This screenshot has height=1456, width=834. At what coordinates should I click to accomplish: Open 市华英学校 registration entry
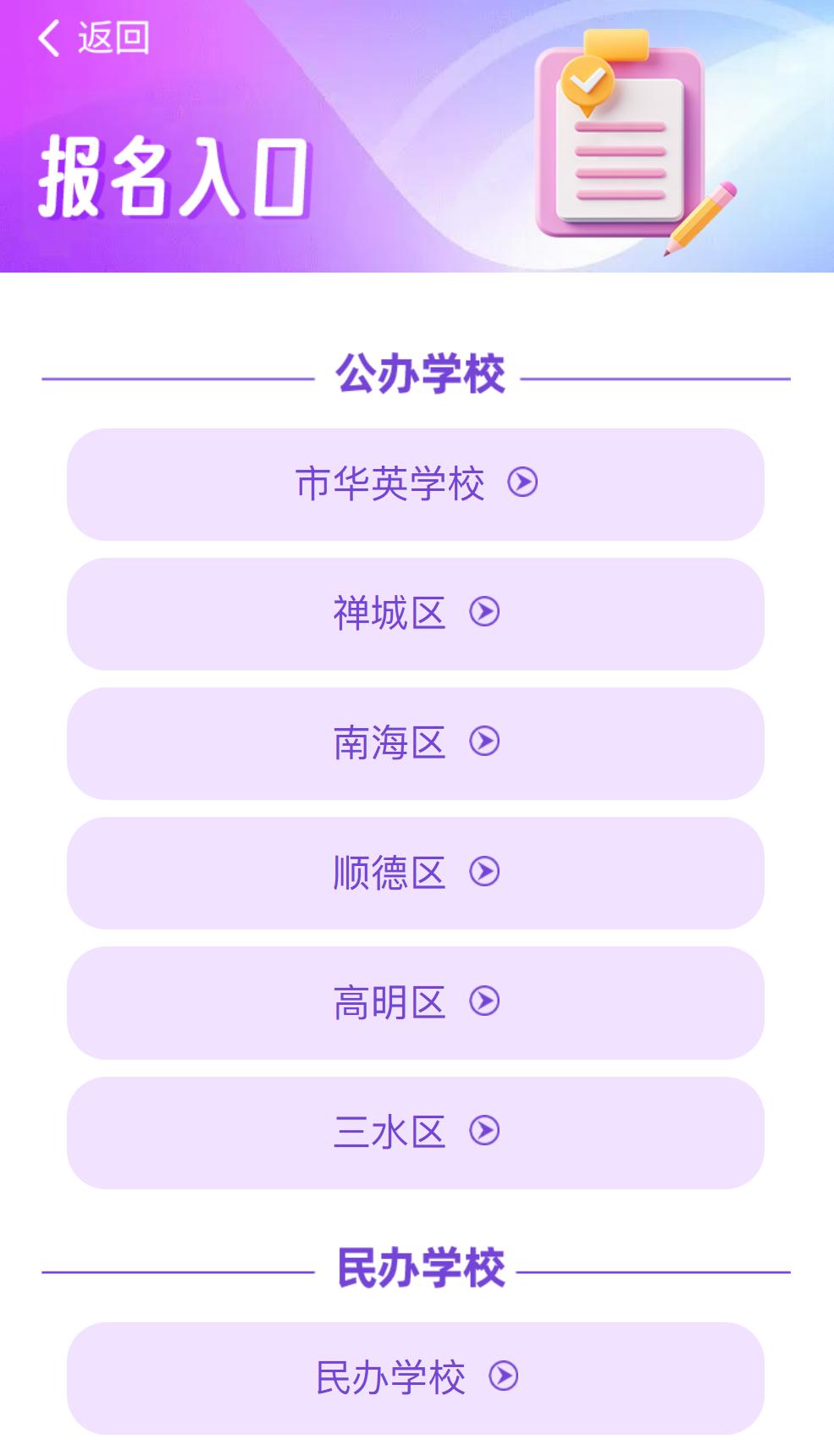(x=415, y=484)
